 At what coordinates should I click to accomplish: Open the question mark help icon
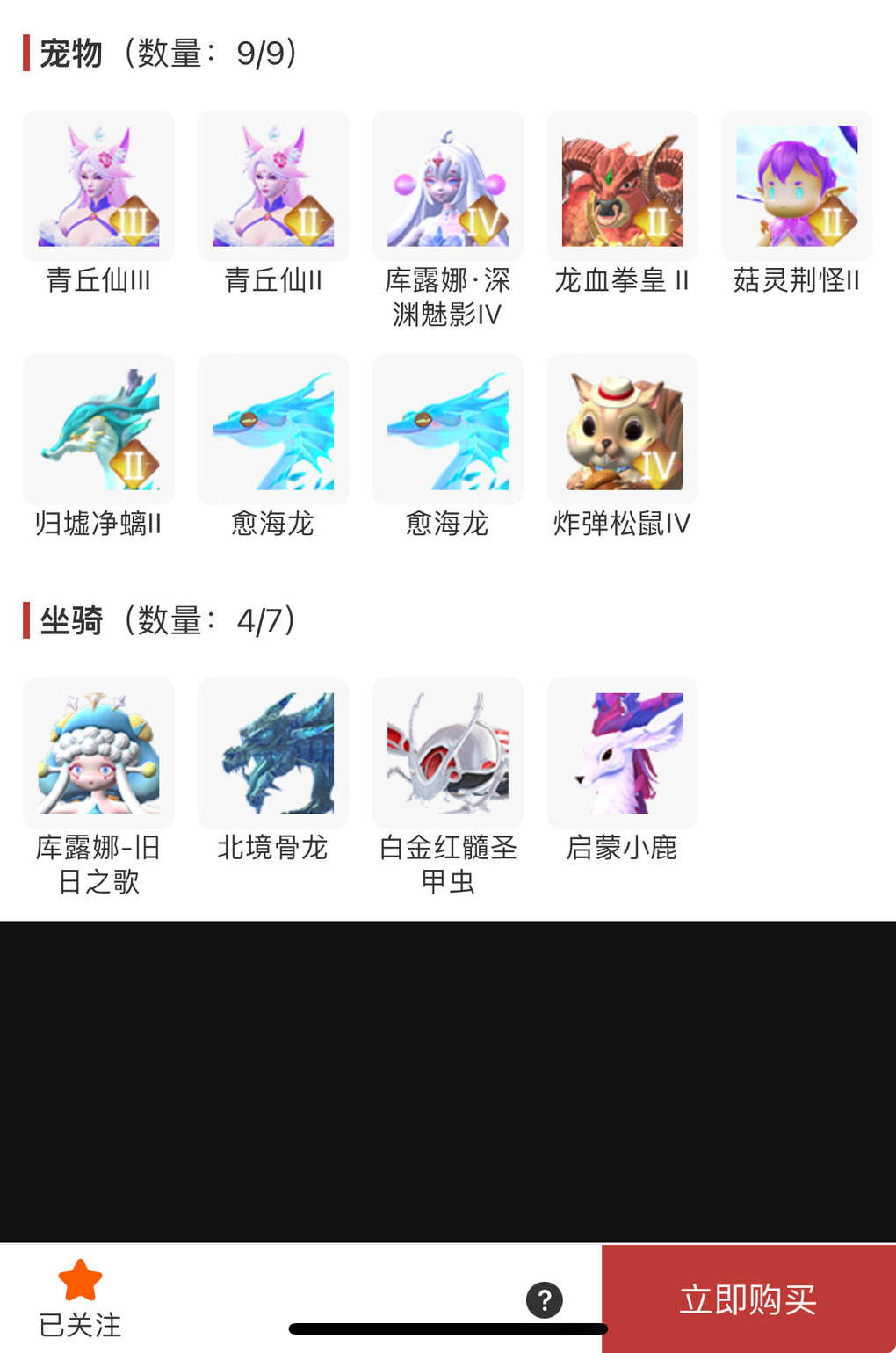pyautogui.click(x=545, y=1299)
